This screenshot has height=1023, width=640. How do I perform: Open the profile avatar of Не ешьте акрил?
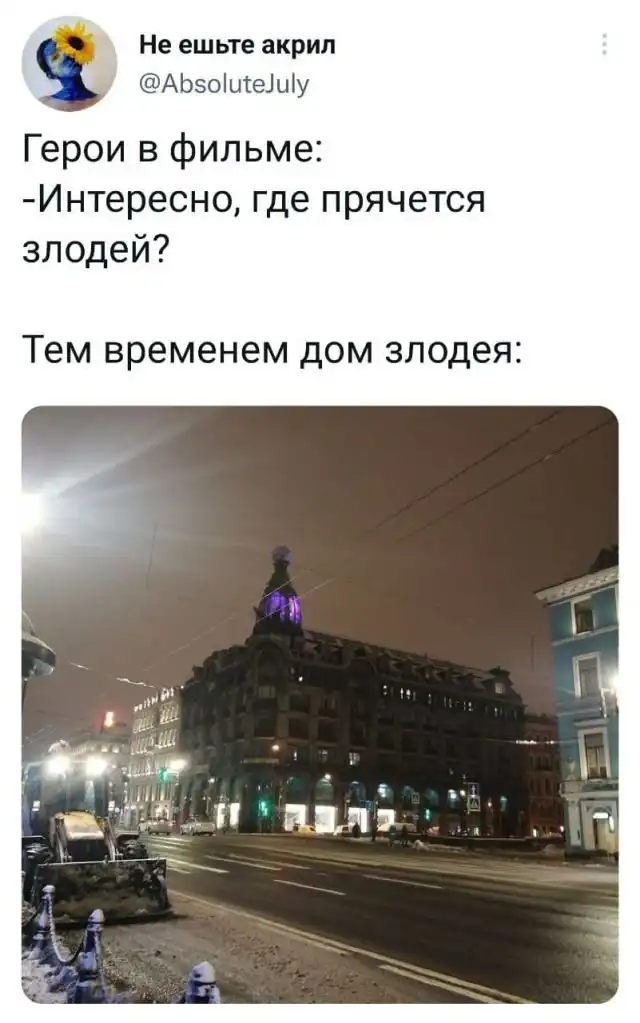point(69,62)
